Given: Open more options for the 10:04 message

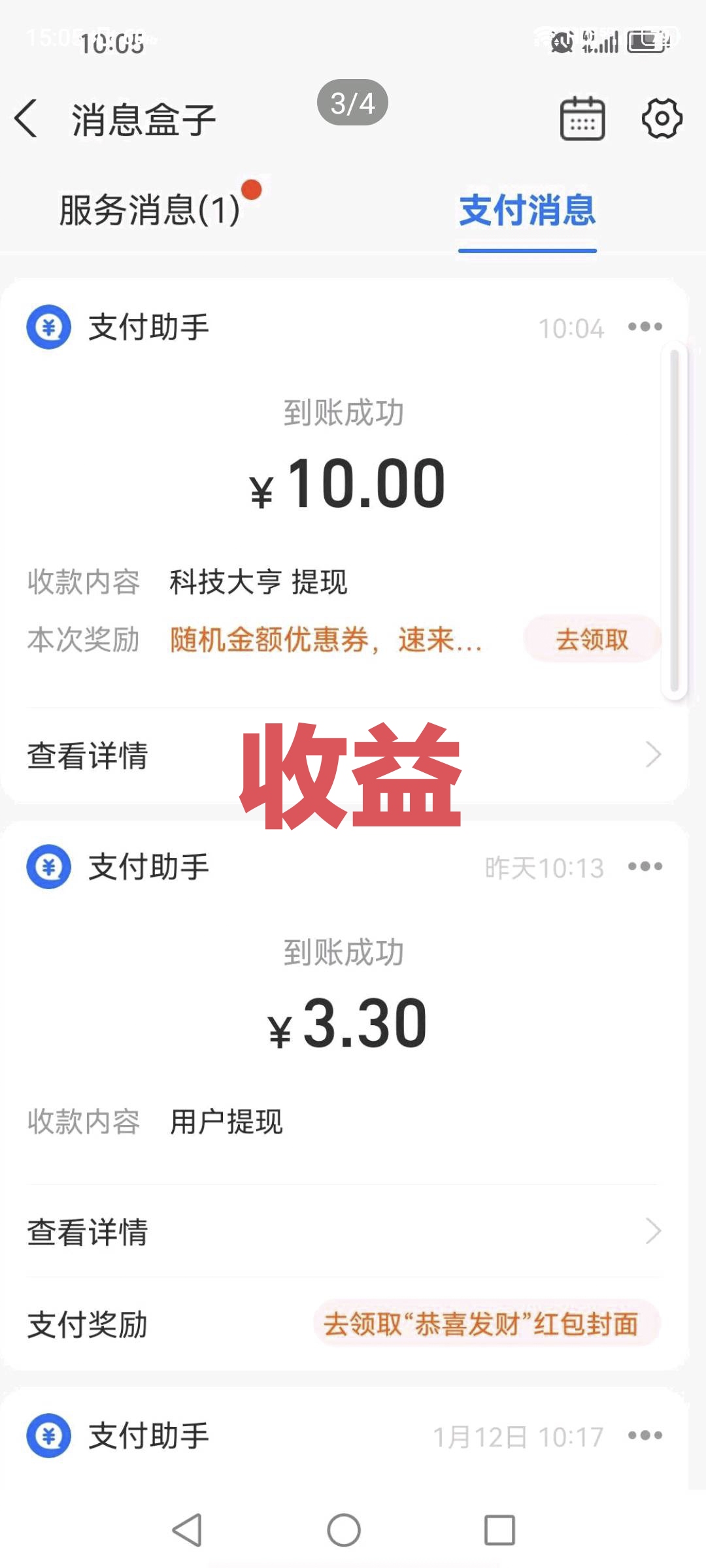Looking at the screenshot, I should click(x=645, y=326).
